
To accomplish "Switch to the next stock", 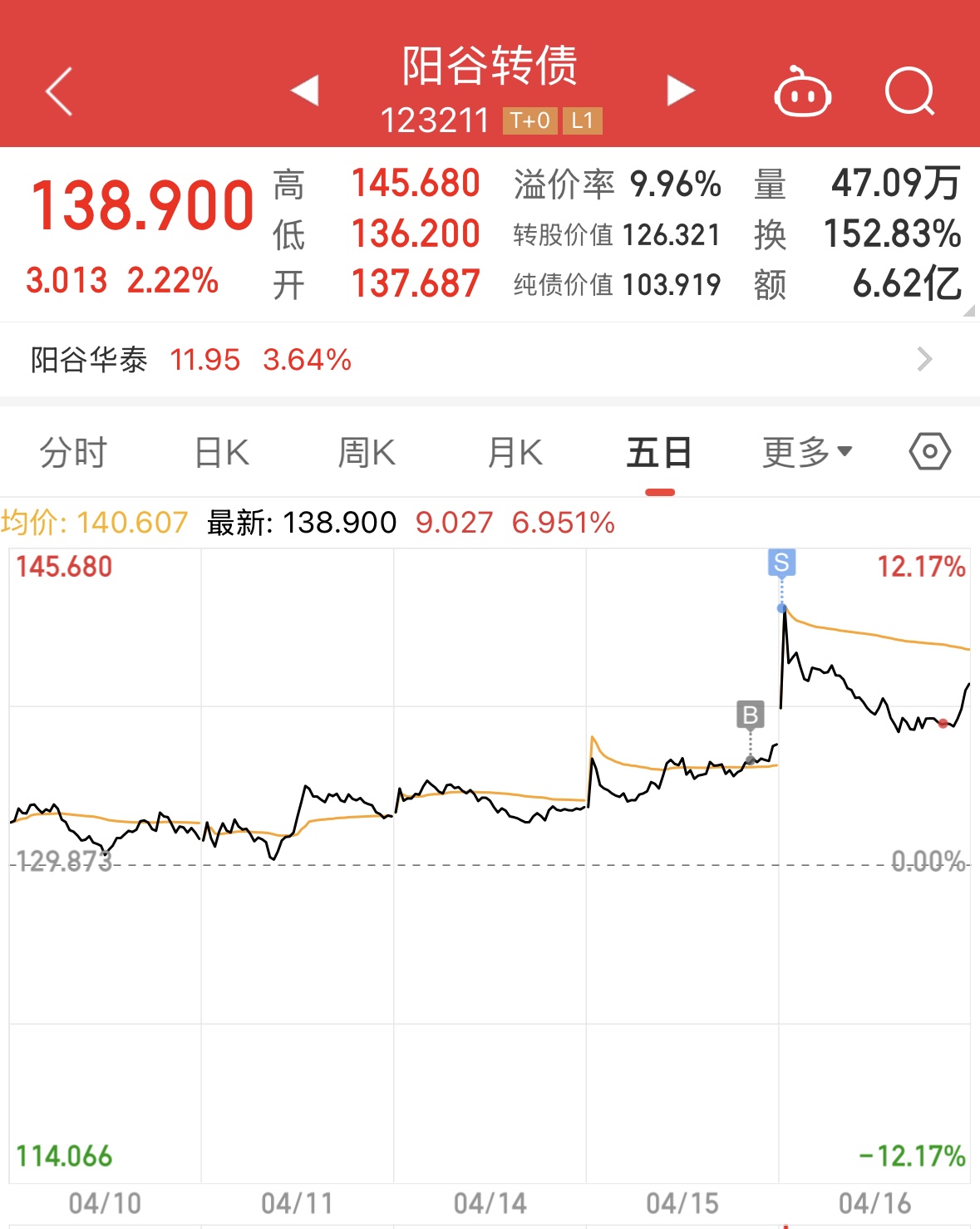I will (680, 91).
